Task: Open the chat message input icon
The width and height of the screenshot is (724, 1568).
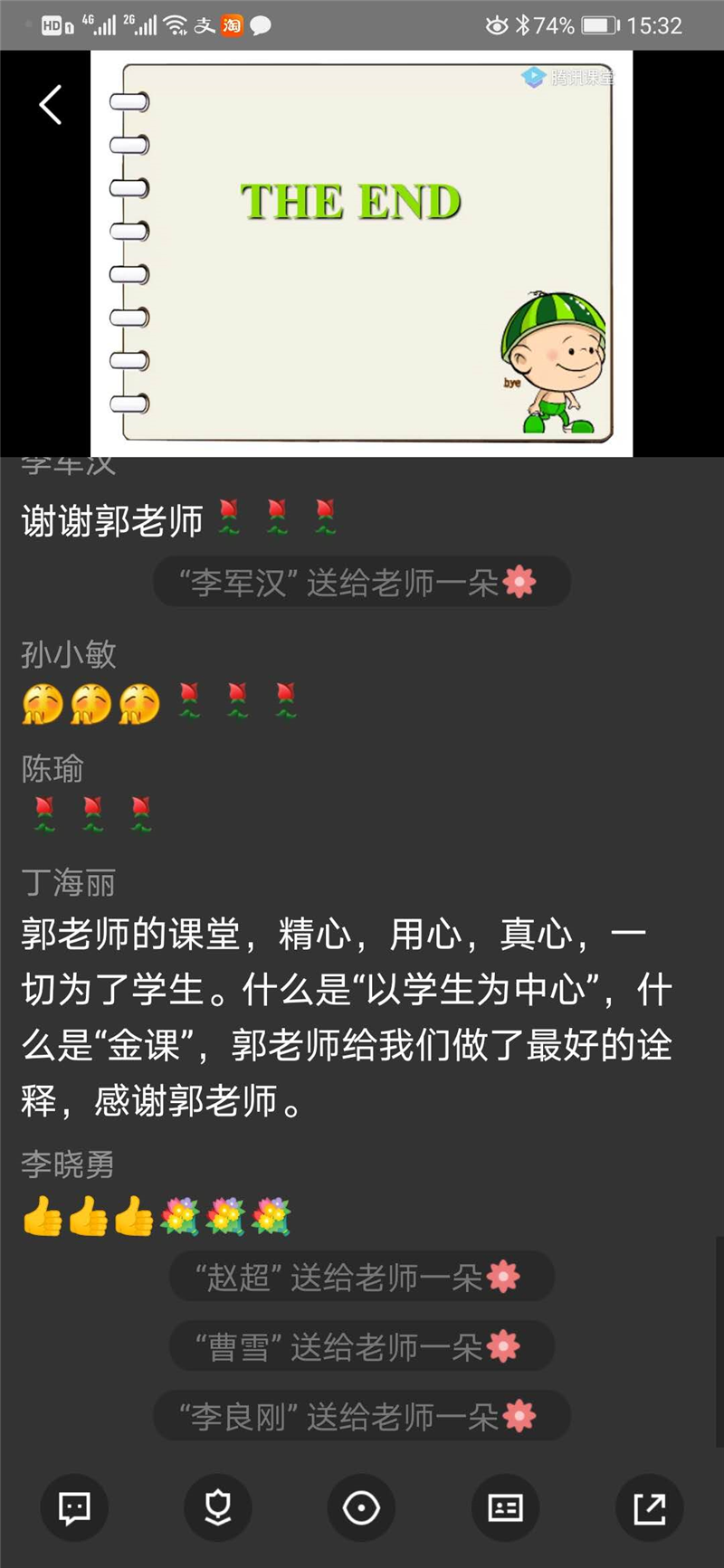Action: [74, 1507]
